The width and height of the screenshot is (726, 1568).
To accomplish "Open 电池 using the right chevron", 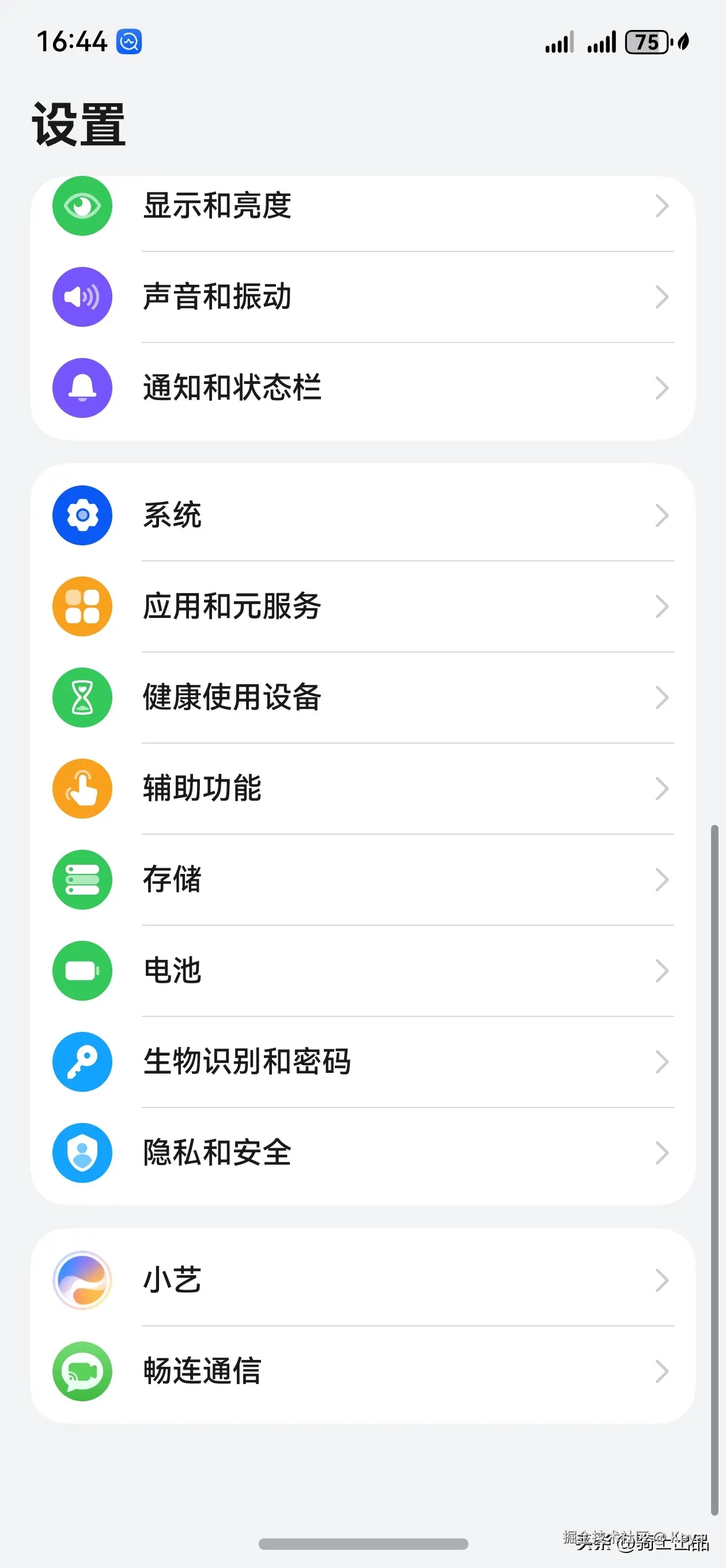I will pyautogui.click(x=663, y=971).
